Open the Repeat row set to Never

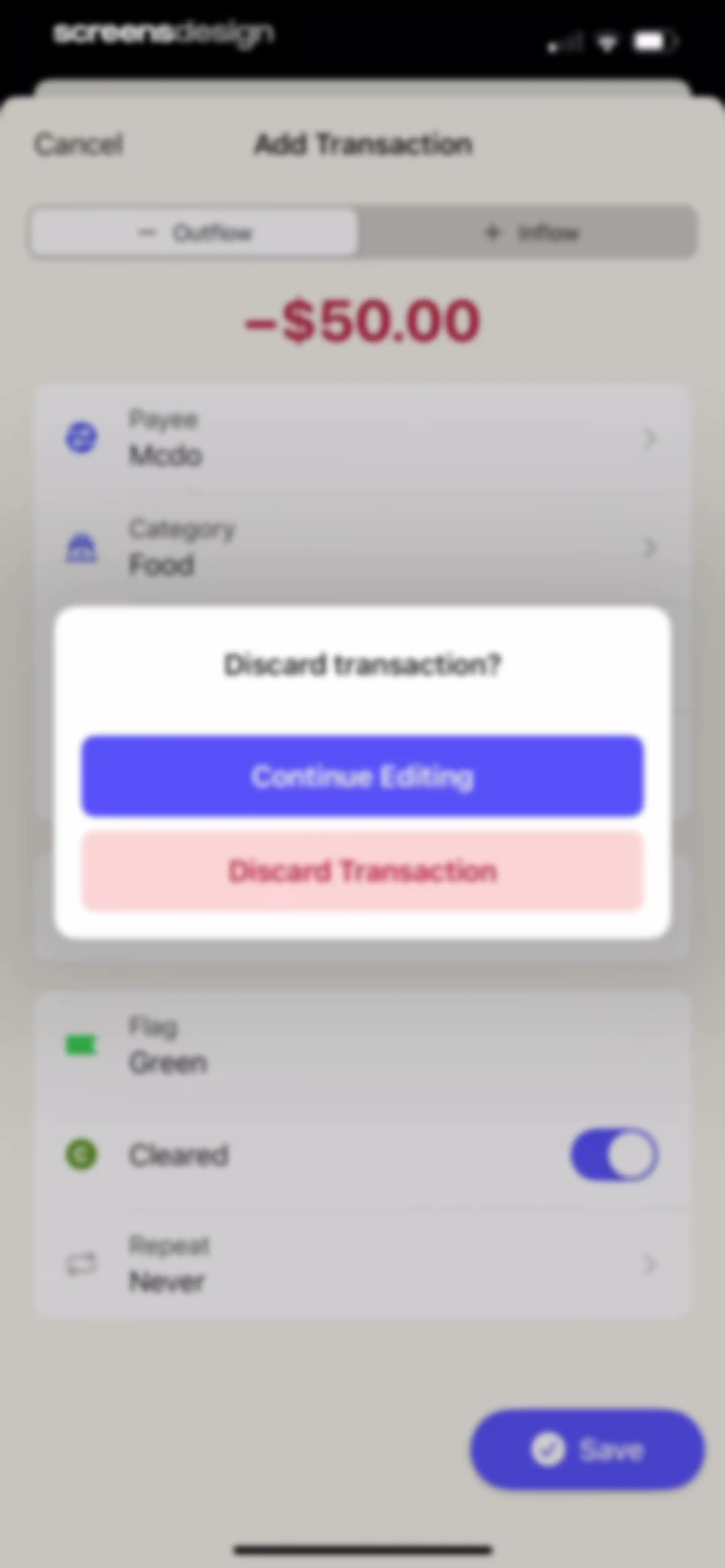362,1264
